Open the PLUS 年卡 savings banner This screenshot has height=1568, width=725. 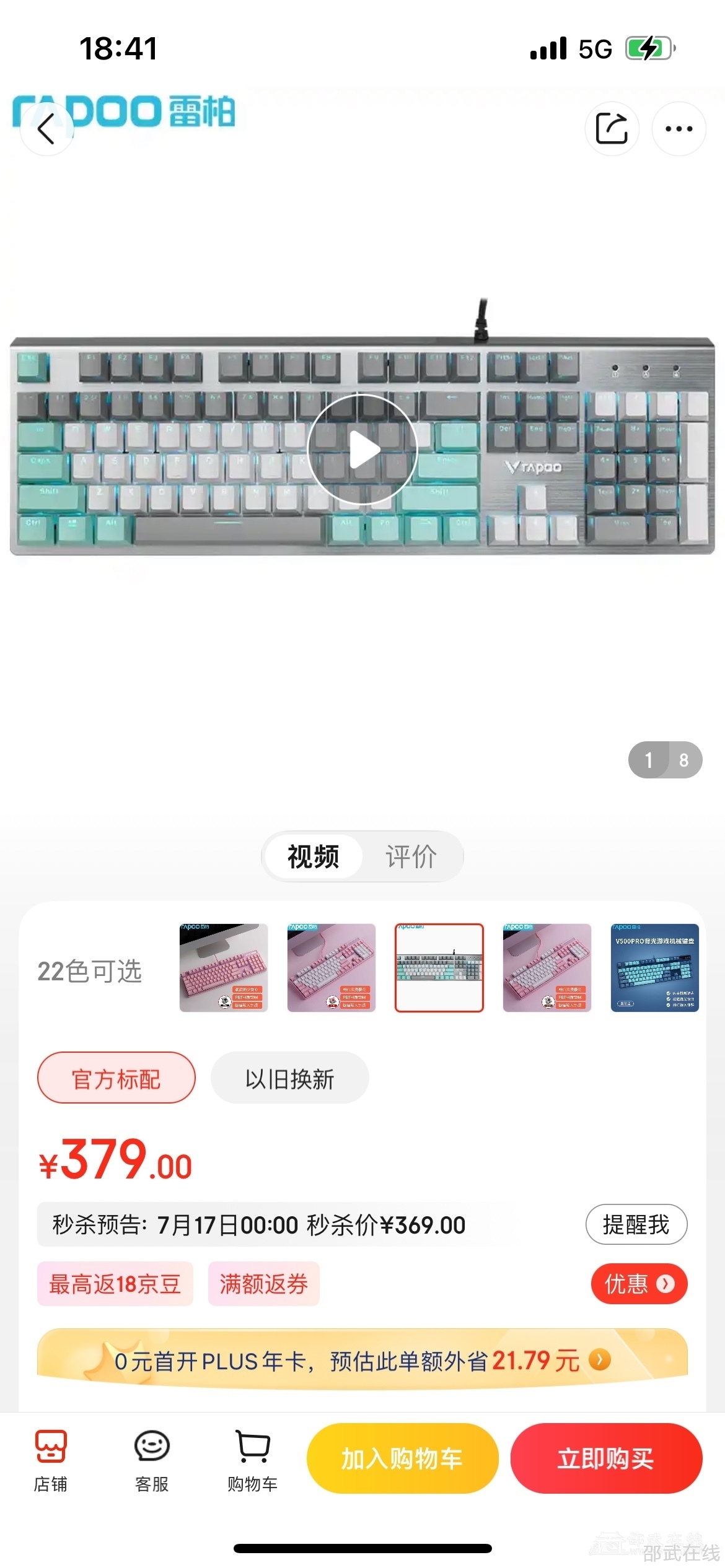coord(362,1361)
